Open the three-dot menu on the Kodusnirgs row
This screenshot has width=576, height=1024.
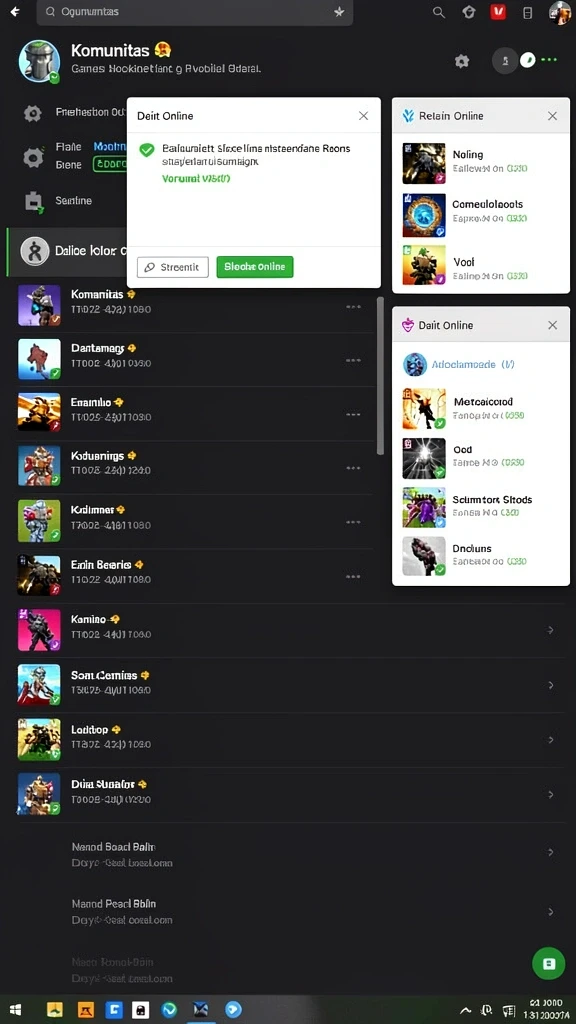353,468
